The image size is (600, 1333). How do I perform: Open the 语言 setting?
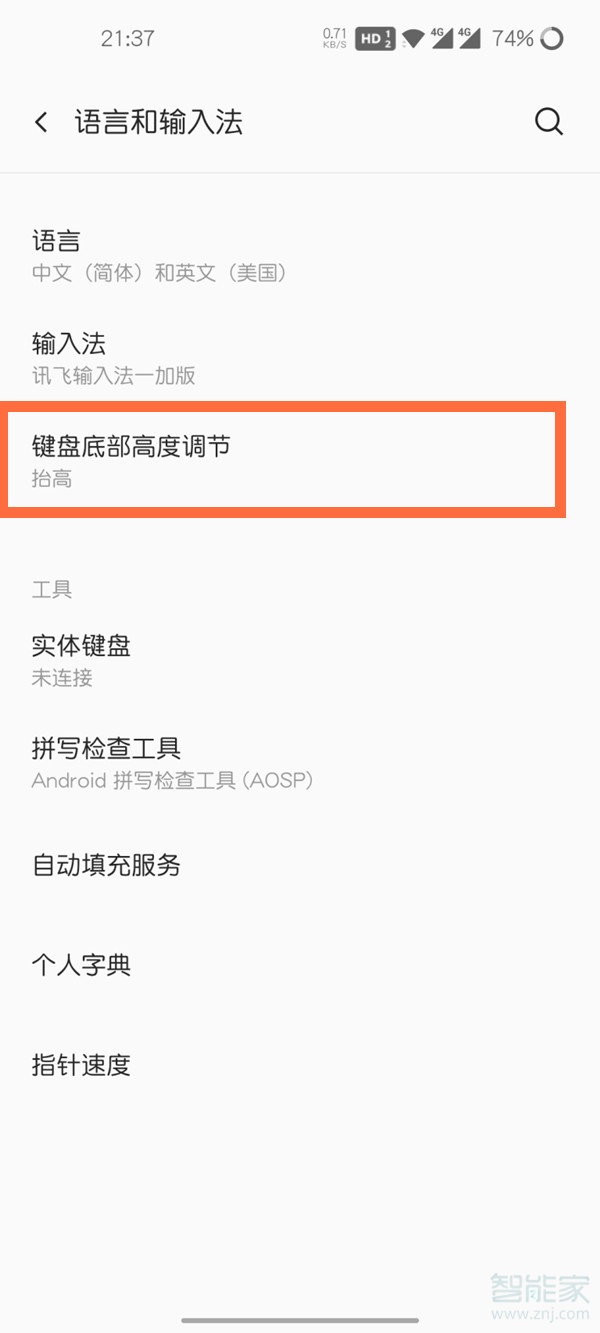(160, 255)
